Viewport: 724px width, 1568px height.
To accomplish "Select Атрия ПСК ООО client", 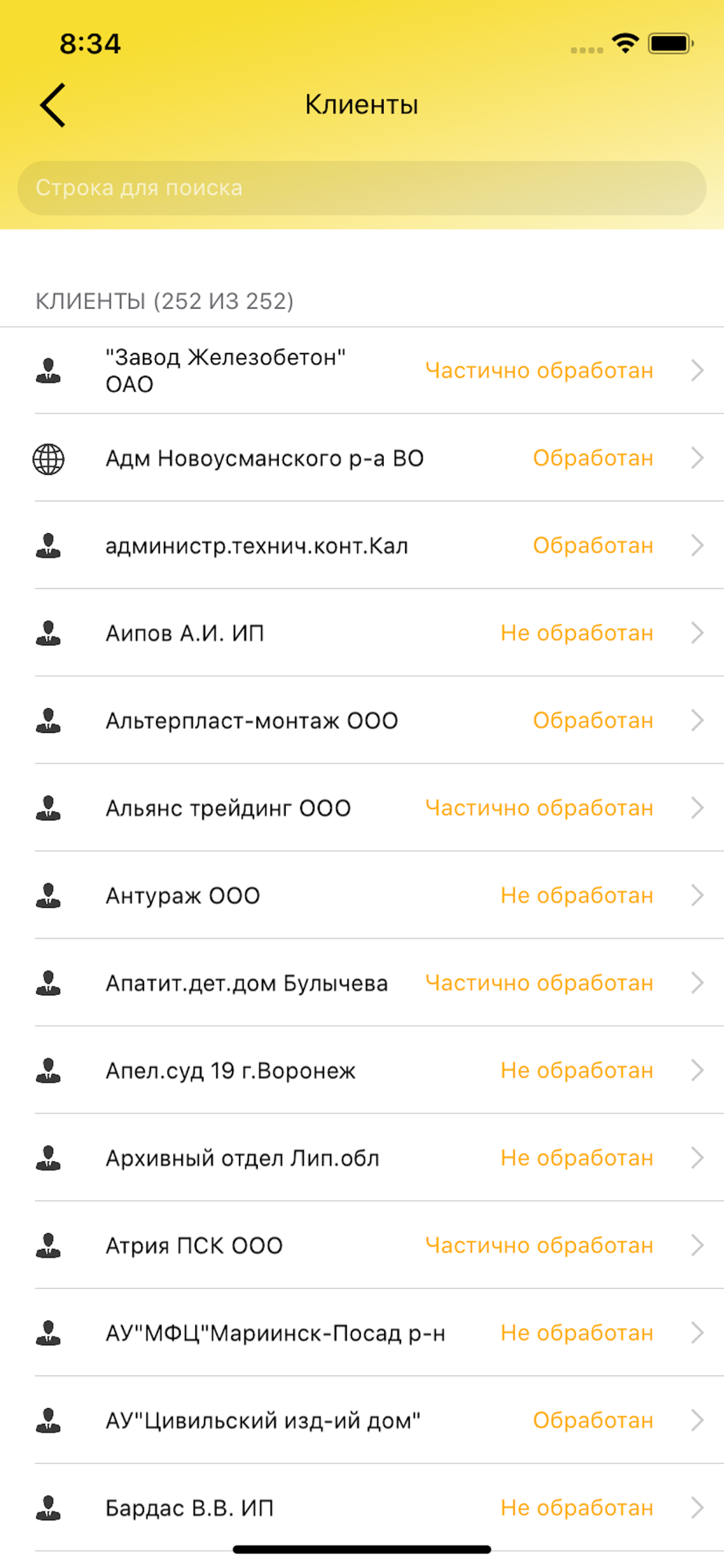I will coord(362,1246).
